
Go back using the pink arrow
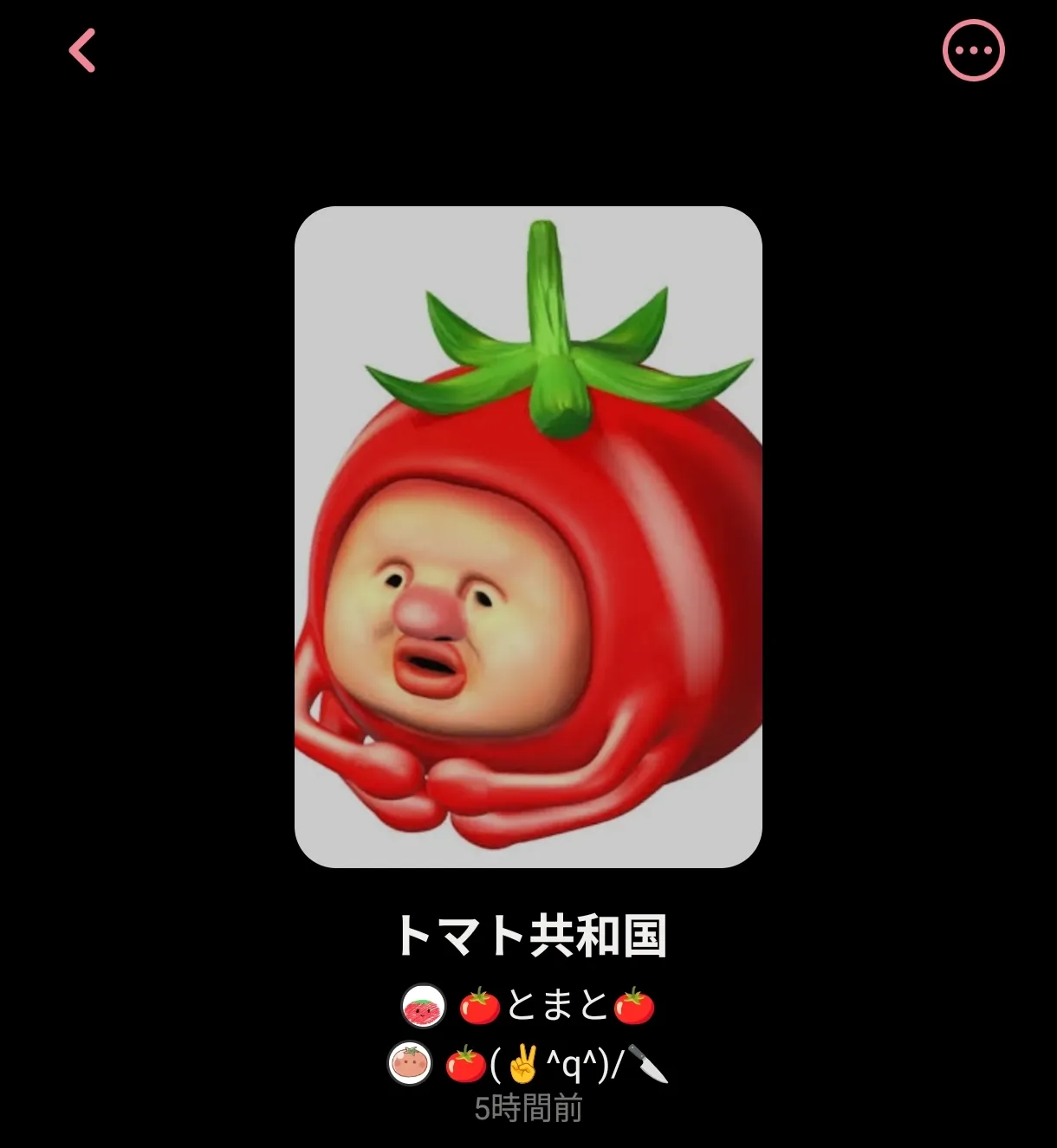click(82, 50)
